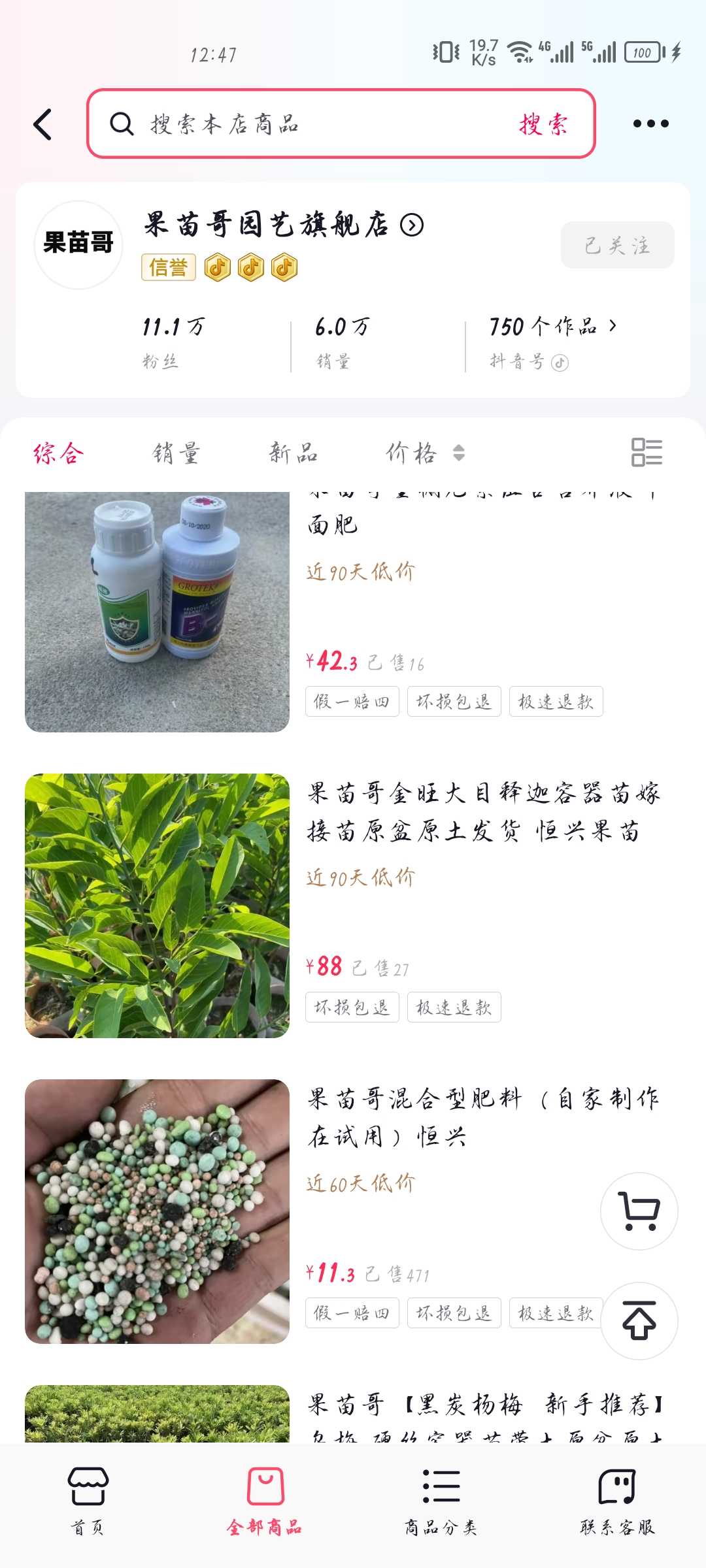
Task: Open the 混合型肥料 product card
Action: coord(353,1211)
